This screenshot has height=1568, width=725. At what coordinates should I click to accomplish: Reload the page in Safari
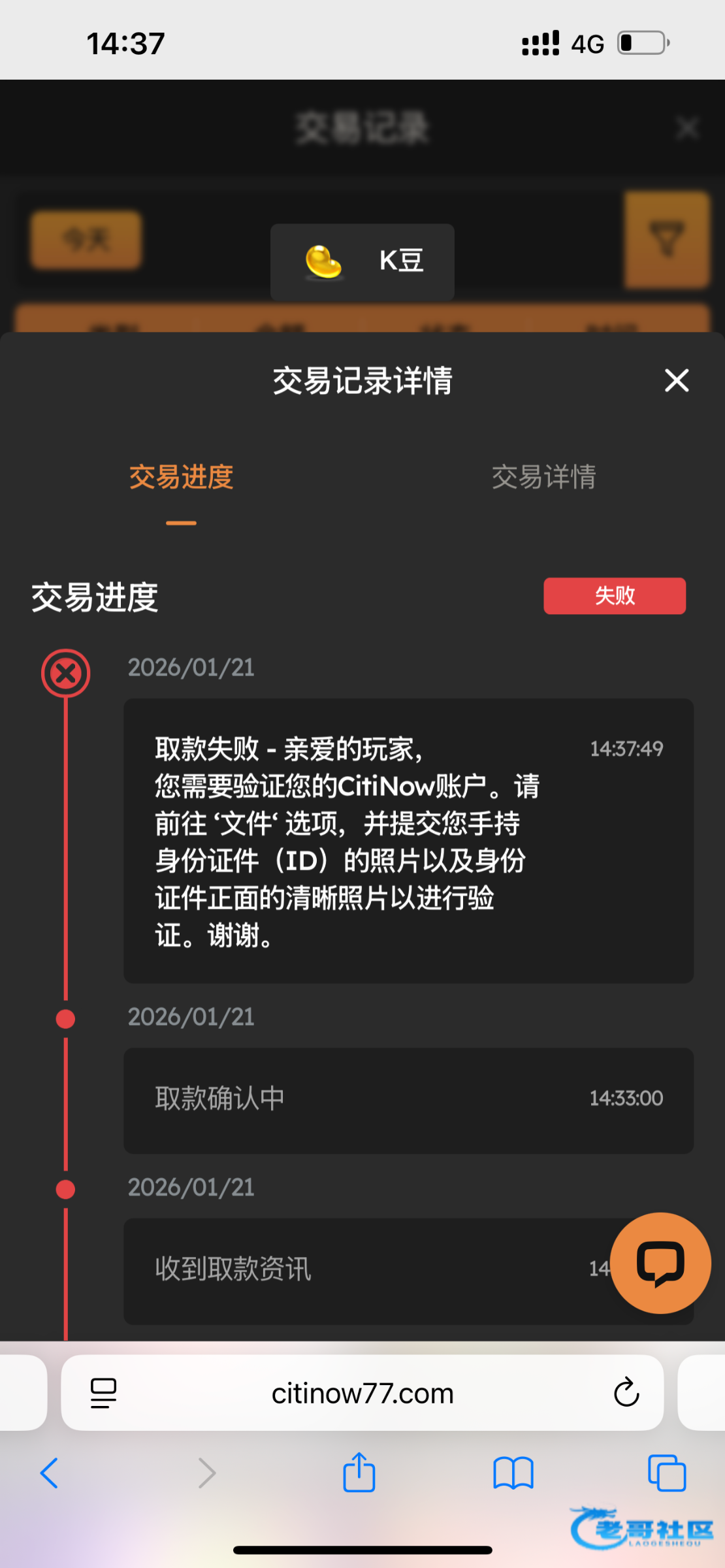[x=626, y=1393]
